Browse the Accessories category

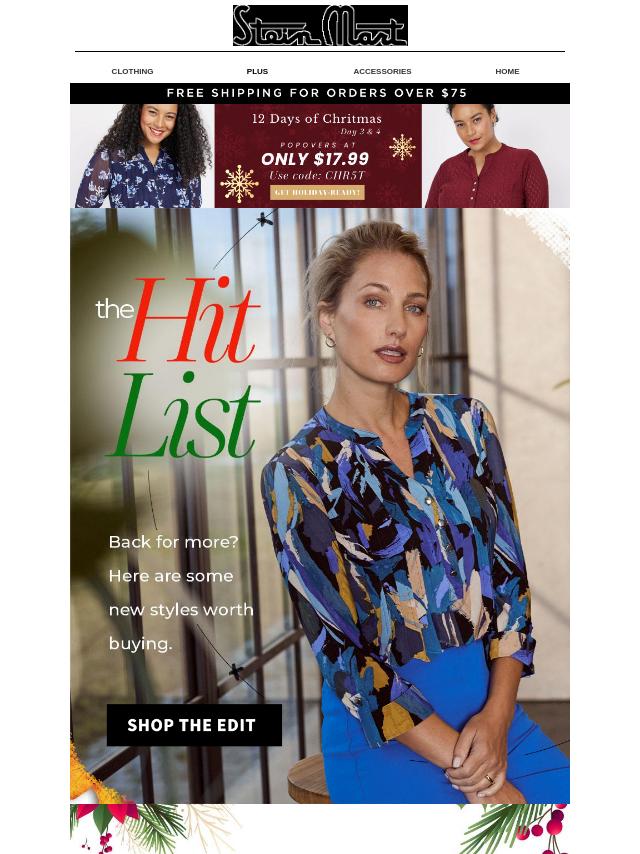382,71
